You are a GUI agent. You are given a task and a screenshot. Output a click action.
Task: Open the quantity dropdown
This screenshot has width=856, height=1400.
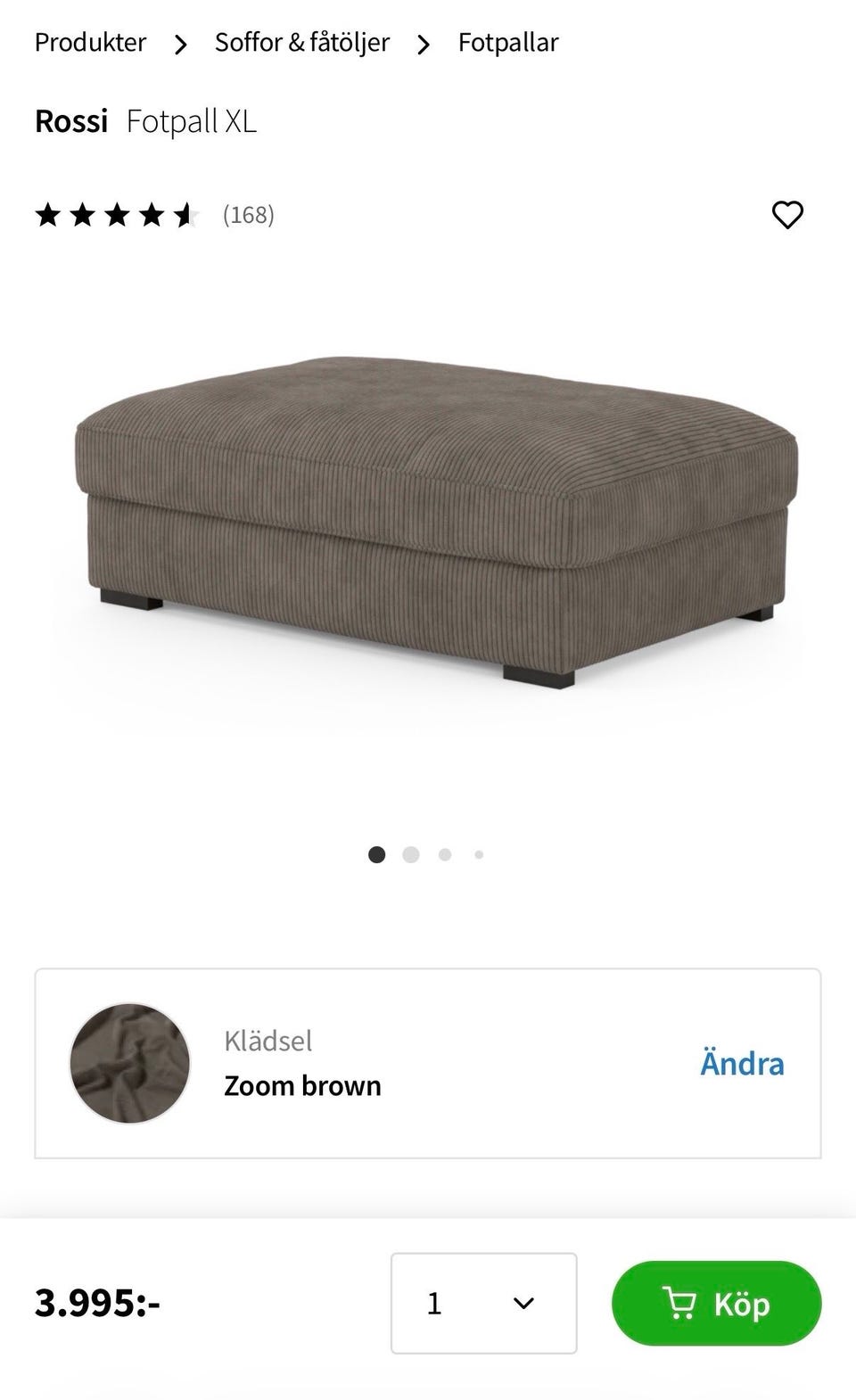click(x=483, y=1303)
